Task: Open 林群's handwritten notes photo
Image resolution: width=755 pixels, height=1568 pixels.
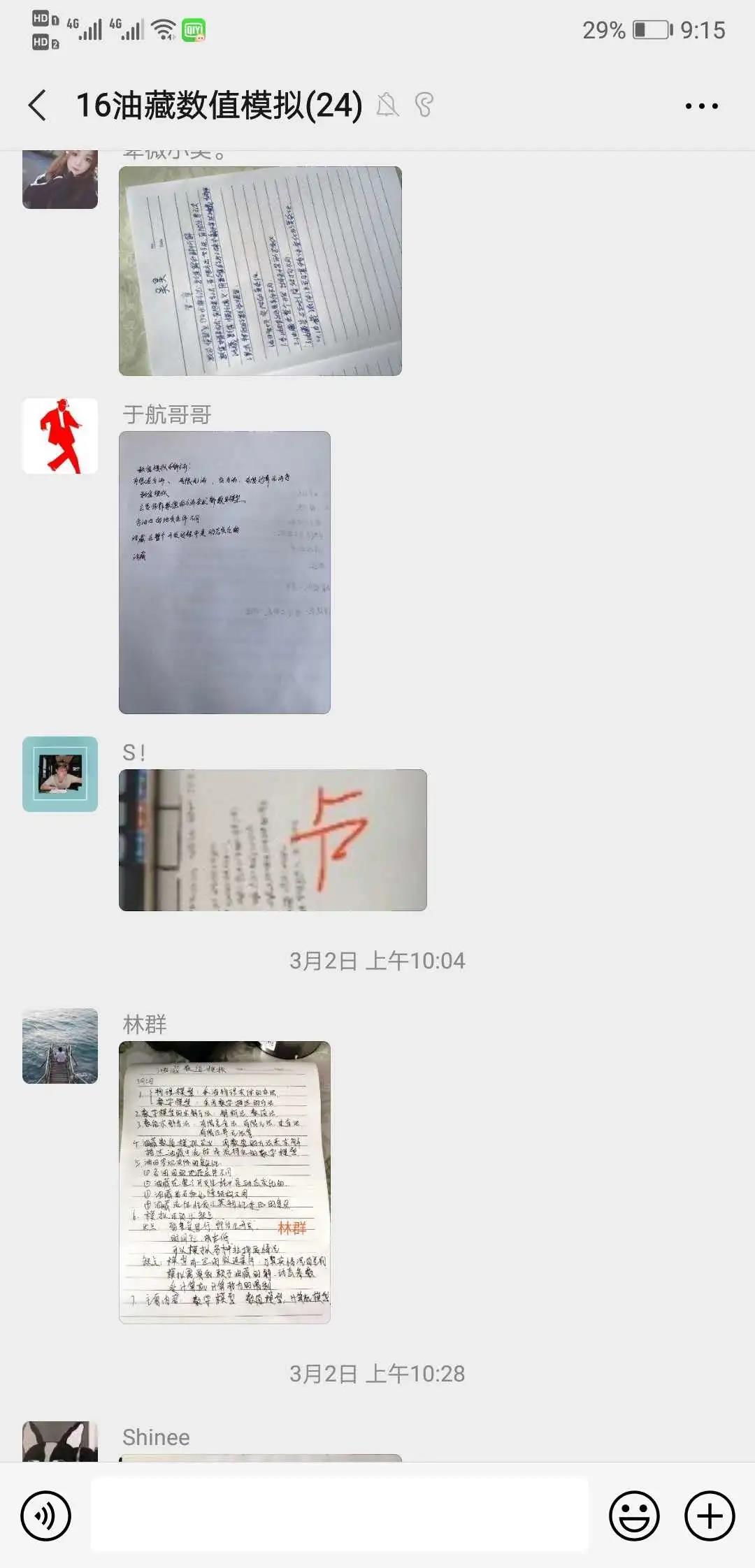Action: point(224,1182)
